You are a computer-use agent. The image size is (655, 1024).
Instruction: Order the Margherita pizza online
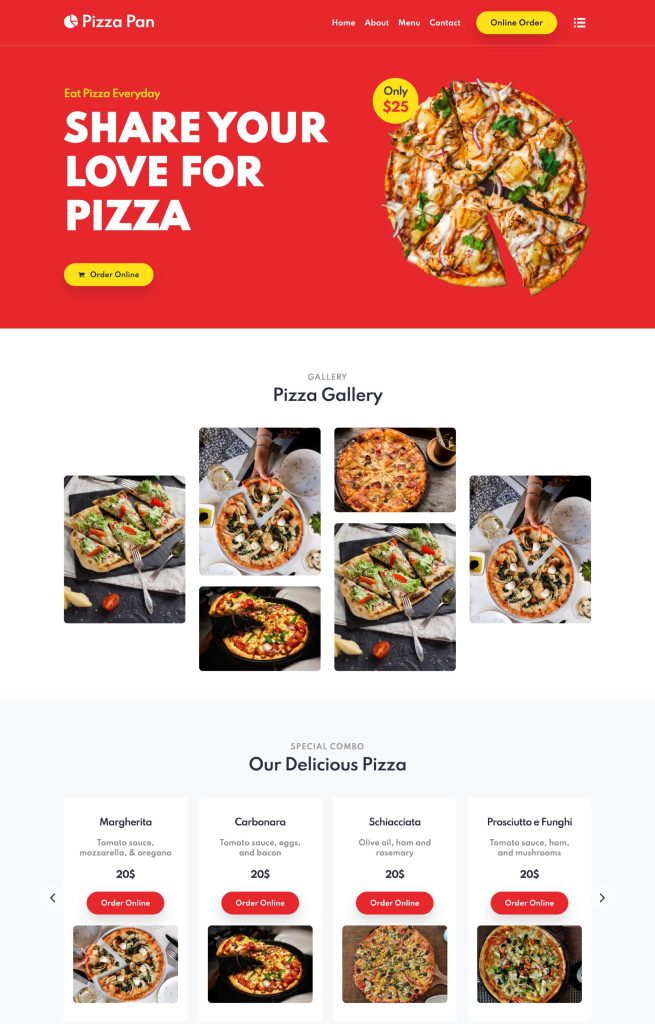pos(125,903)
